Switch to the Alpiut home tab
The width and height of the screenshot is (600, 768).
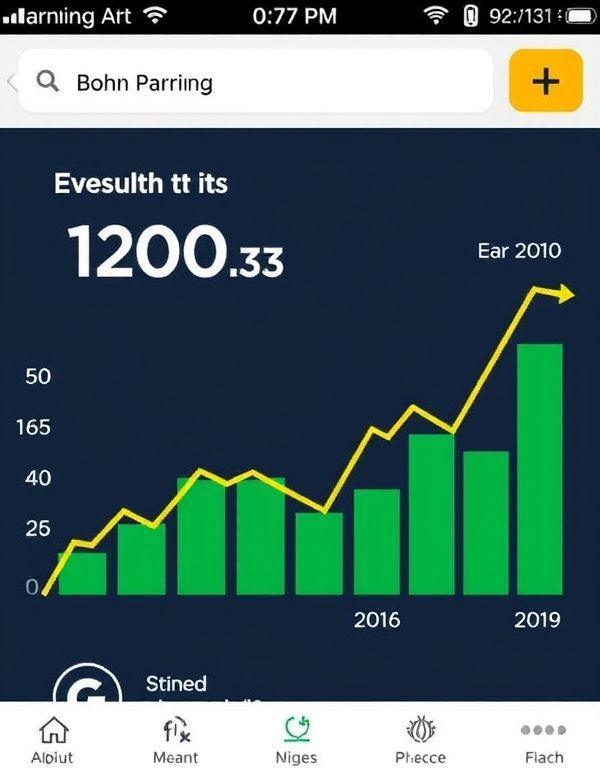coord(52,740)
